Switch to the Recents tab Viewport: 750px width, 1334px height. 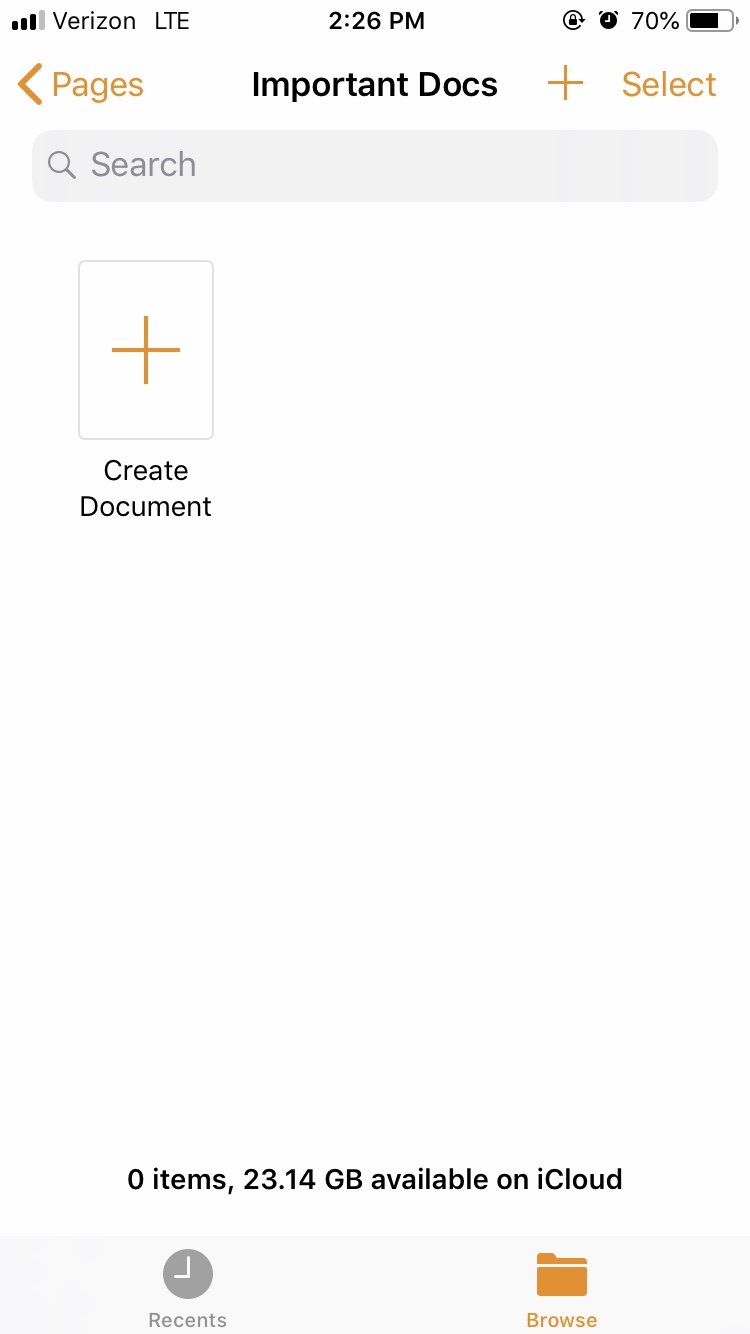(x=187, y=1287)
